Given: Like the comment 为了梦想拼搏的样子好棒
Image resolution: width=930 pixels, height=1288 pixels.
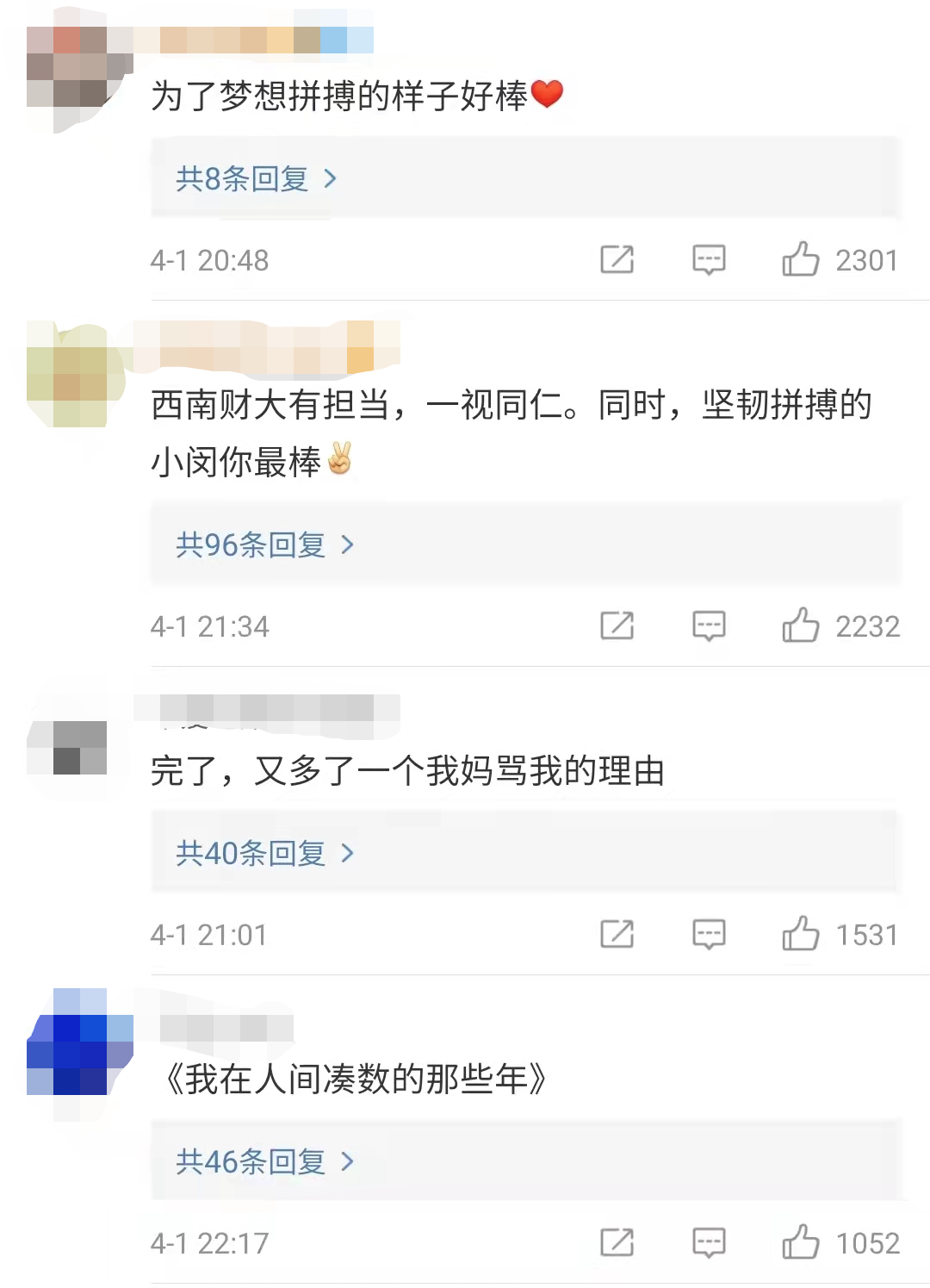Looking at the screenshot, I should click(x=800, y=258).
